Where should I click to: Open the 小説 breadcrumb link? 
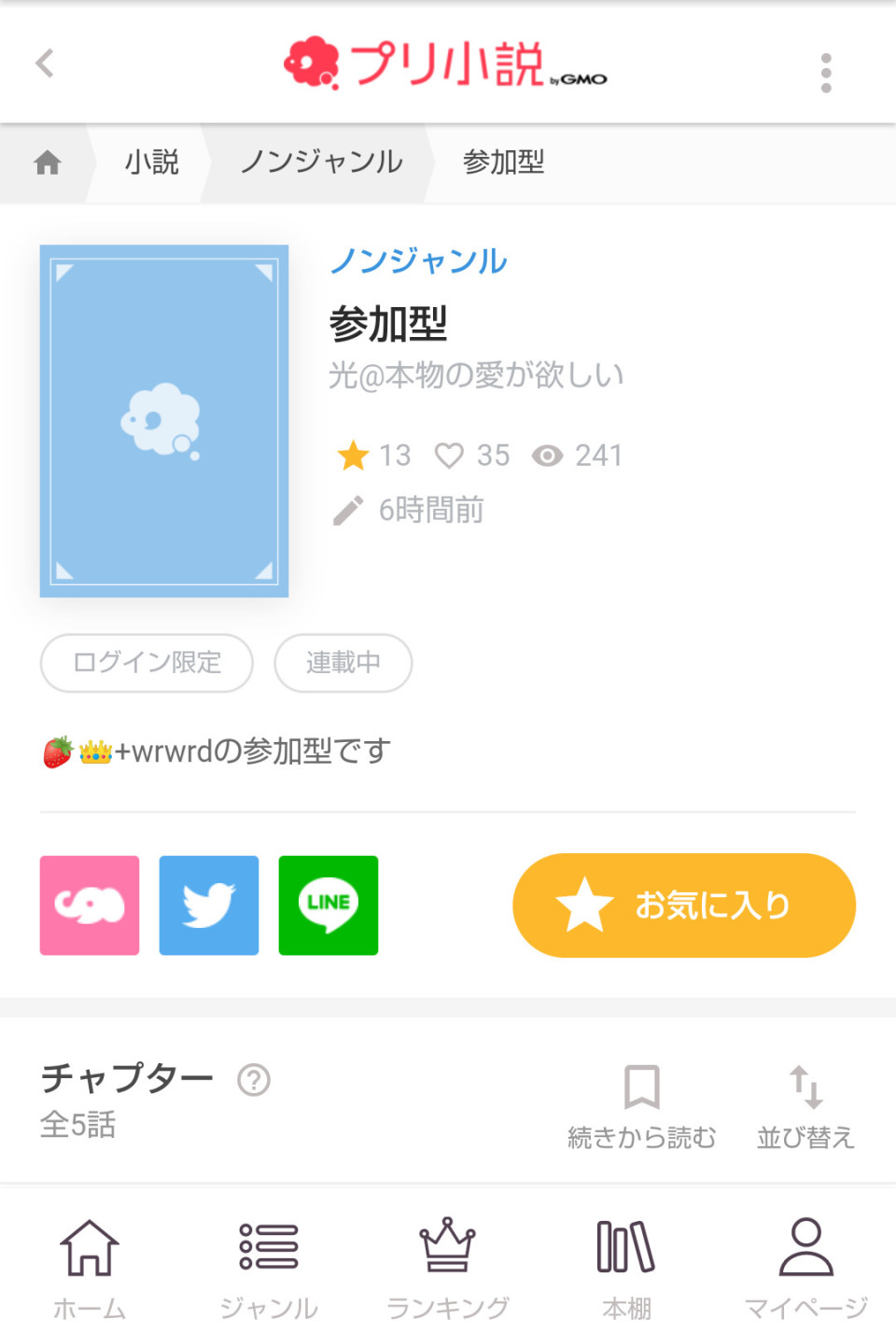[x=151, y=162]
